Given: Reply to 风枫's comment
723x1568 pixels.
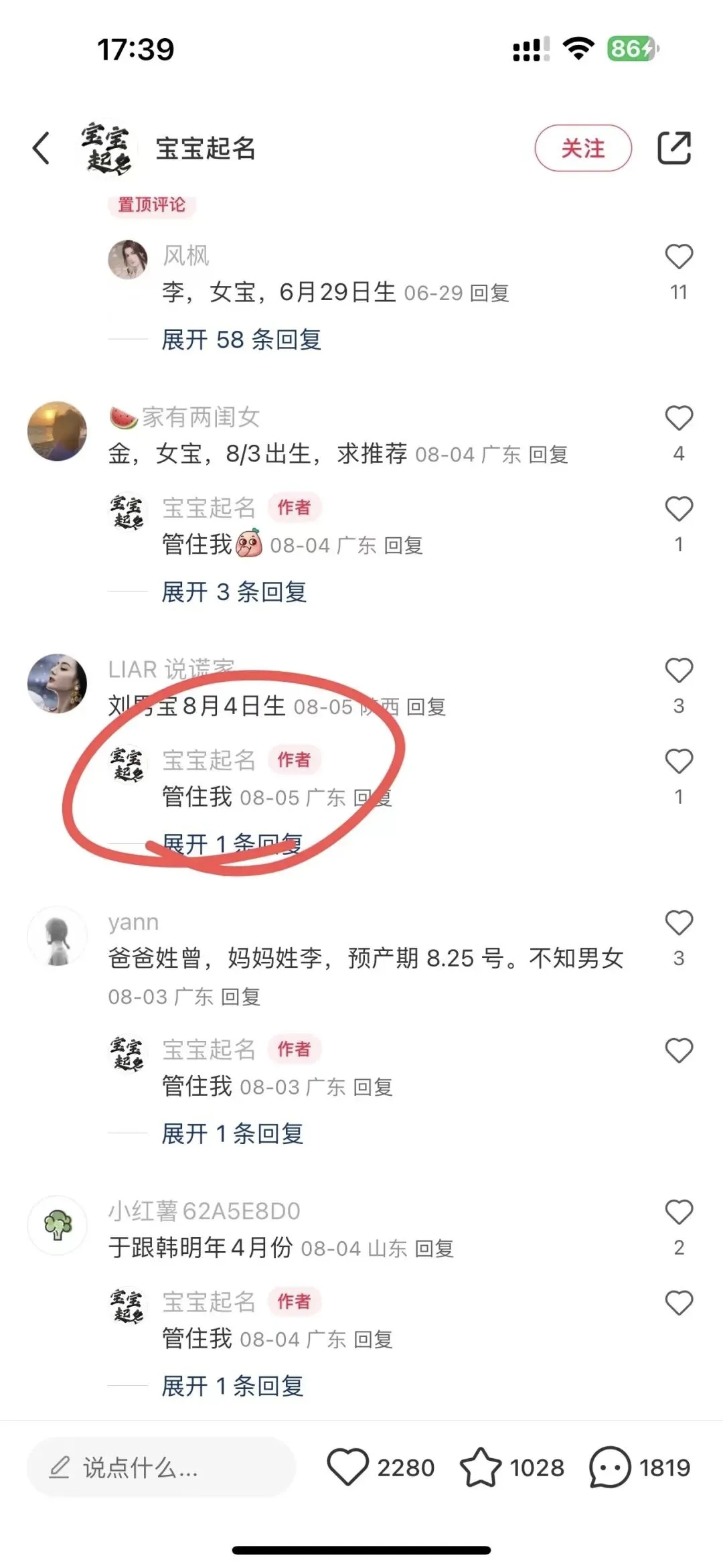Looking at the screenshot, I should tap(489, 293).
